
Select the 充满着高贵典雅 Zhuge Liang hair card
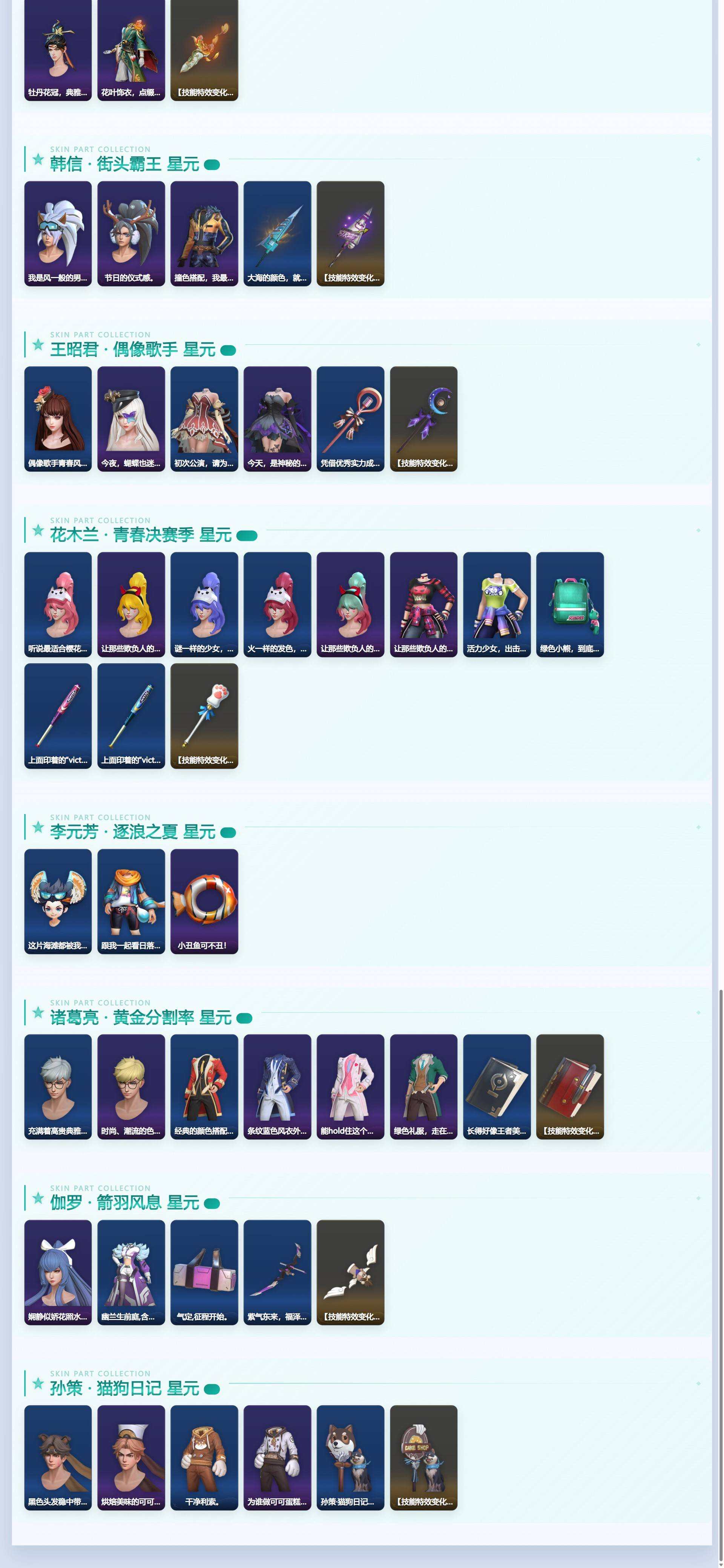[x=58, y=1086]
